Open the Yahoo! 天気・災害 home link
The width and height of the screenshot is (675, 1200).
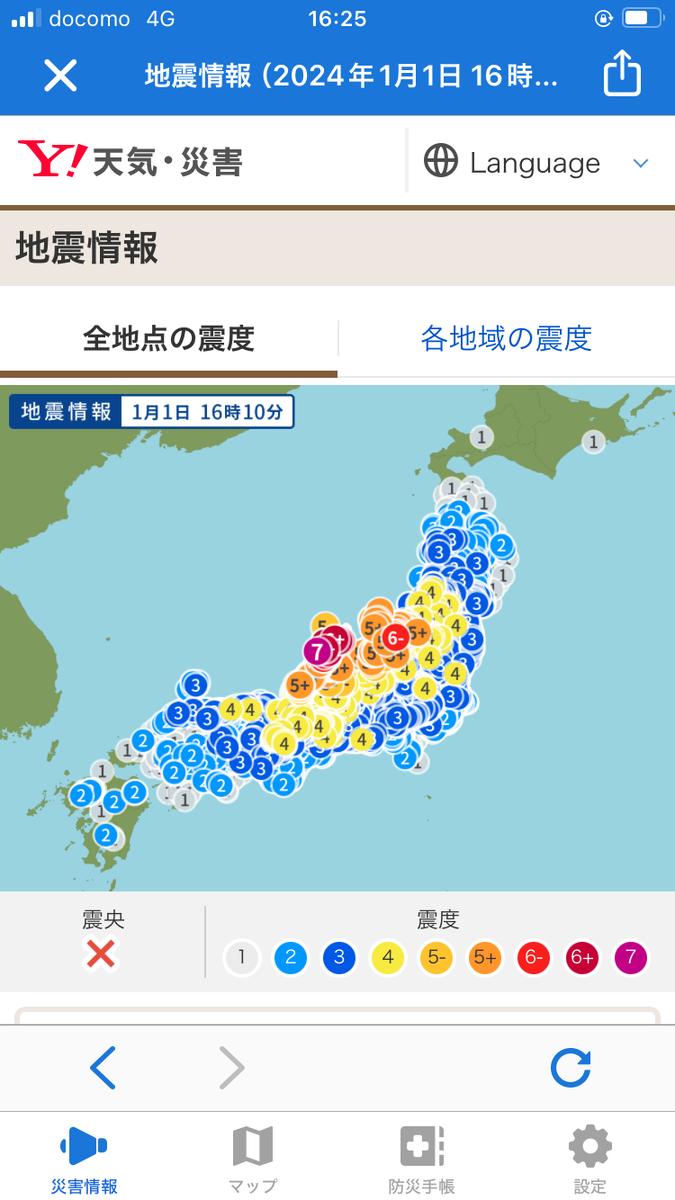[130, 161]
